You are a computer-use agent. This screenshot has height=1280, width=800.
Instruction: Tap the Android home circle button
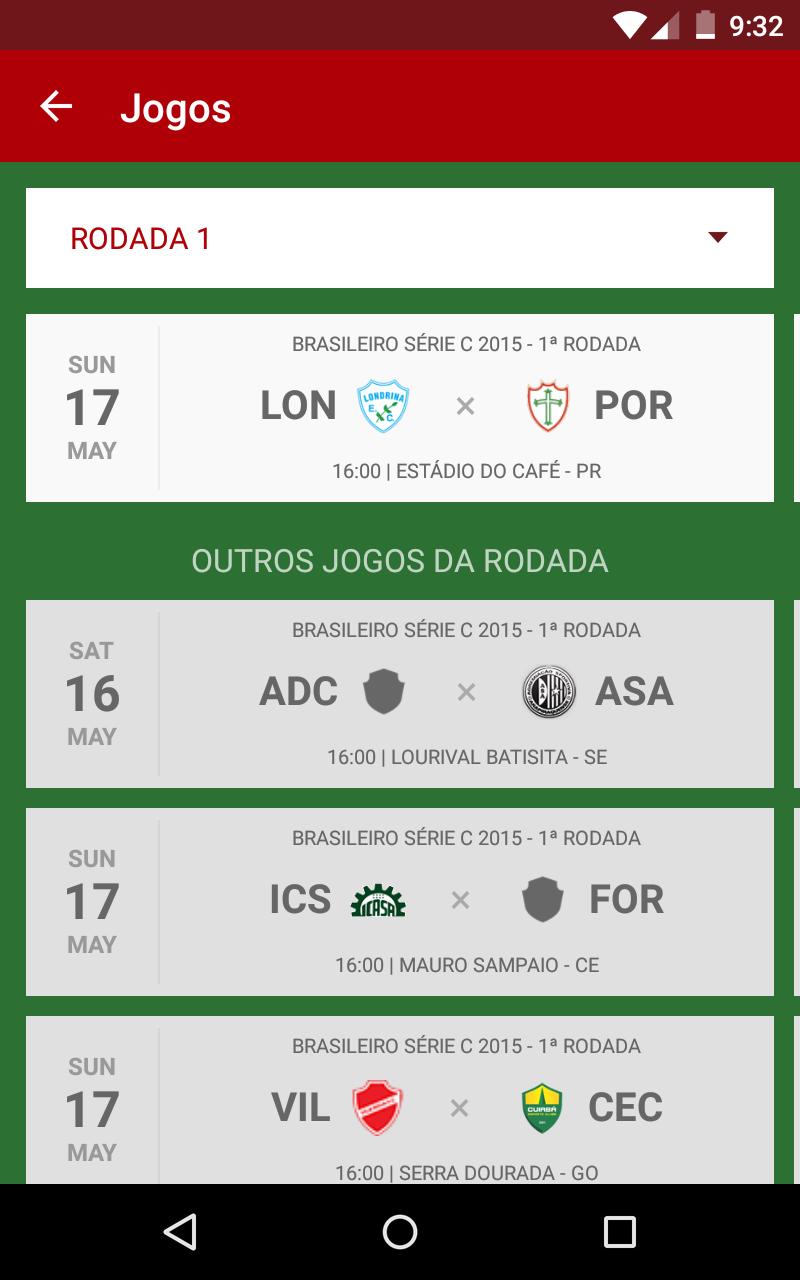[400, 1234]
